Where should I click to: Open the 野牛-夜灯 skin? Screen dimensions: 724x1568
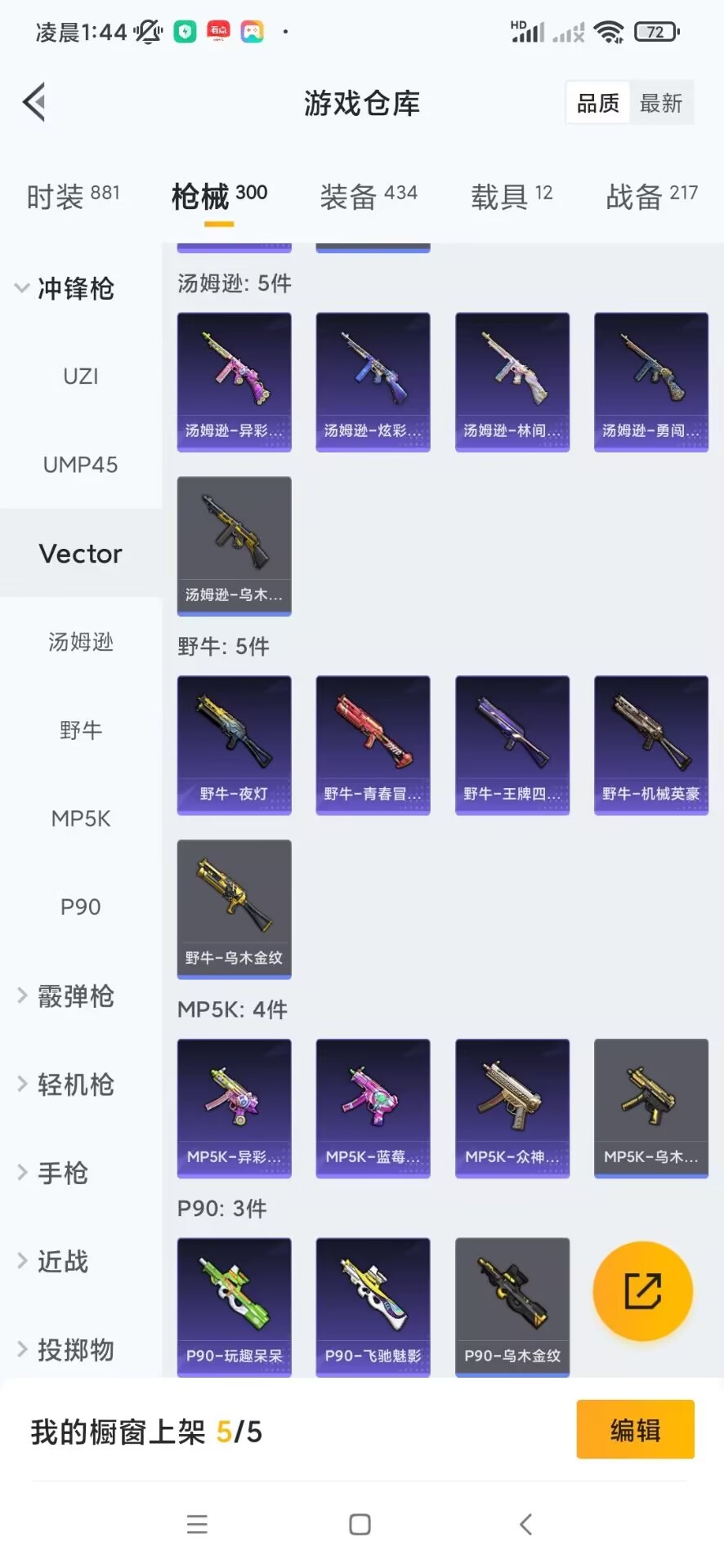pos(235,745)
